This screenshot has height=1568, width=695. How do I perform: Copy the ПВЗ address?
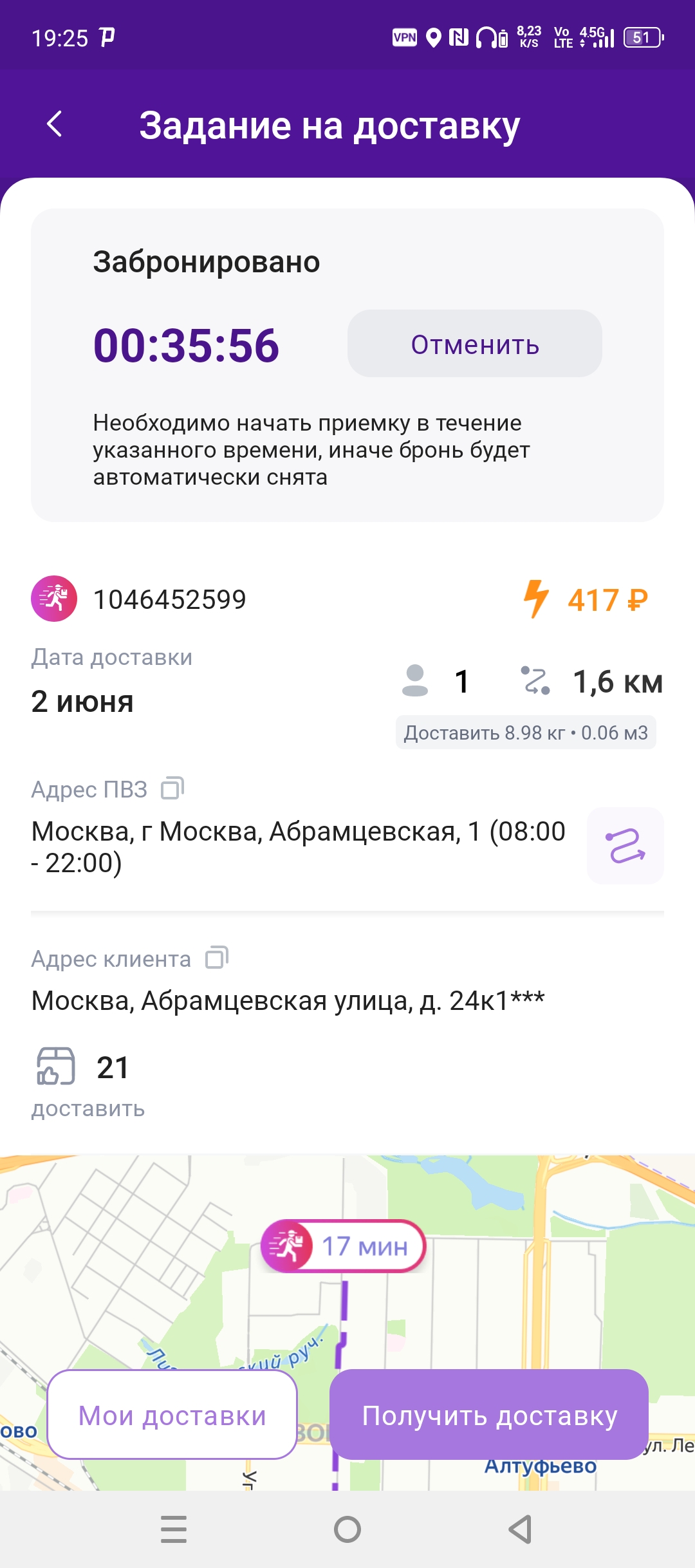coord(172,788)
